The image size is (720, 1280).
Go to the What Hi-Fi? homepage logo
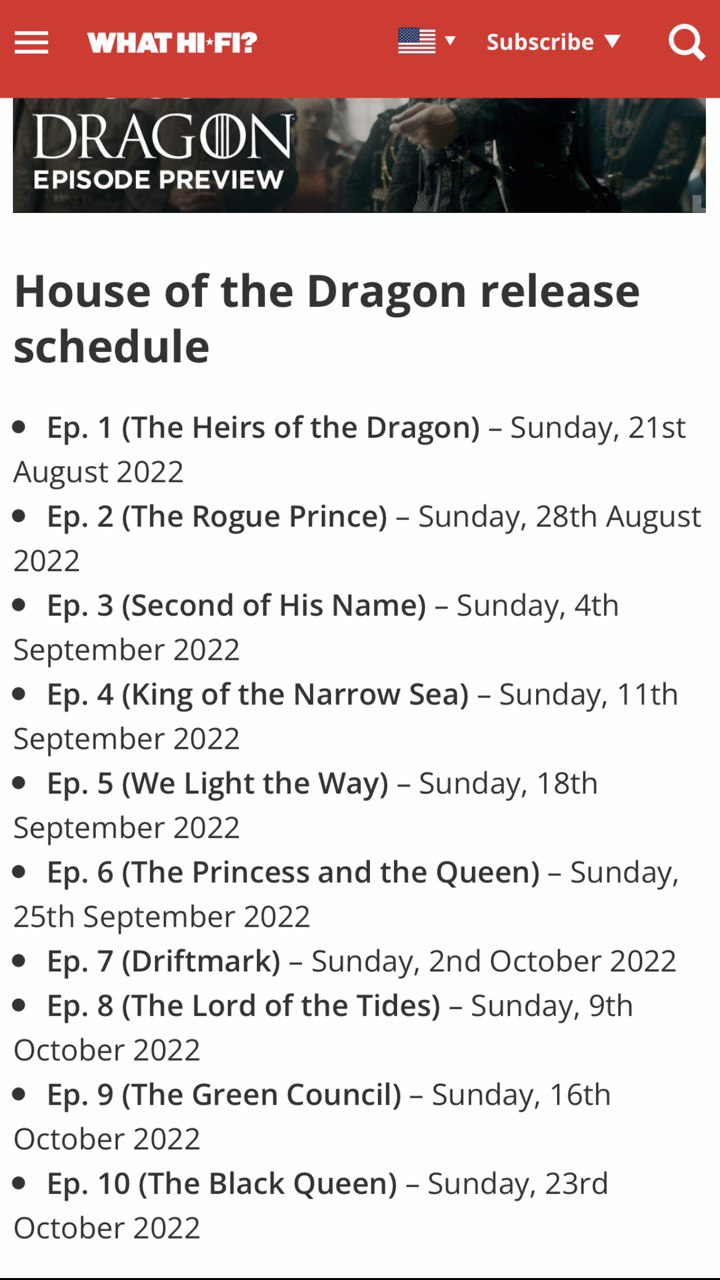point(172,43)
